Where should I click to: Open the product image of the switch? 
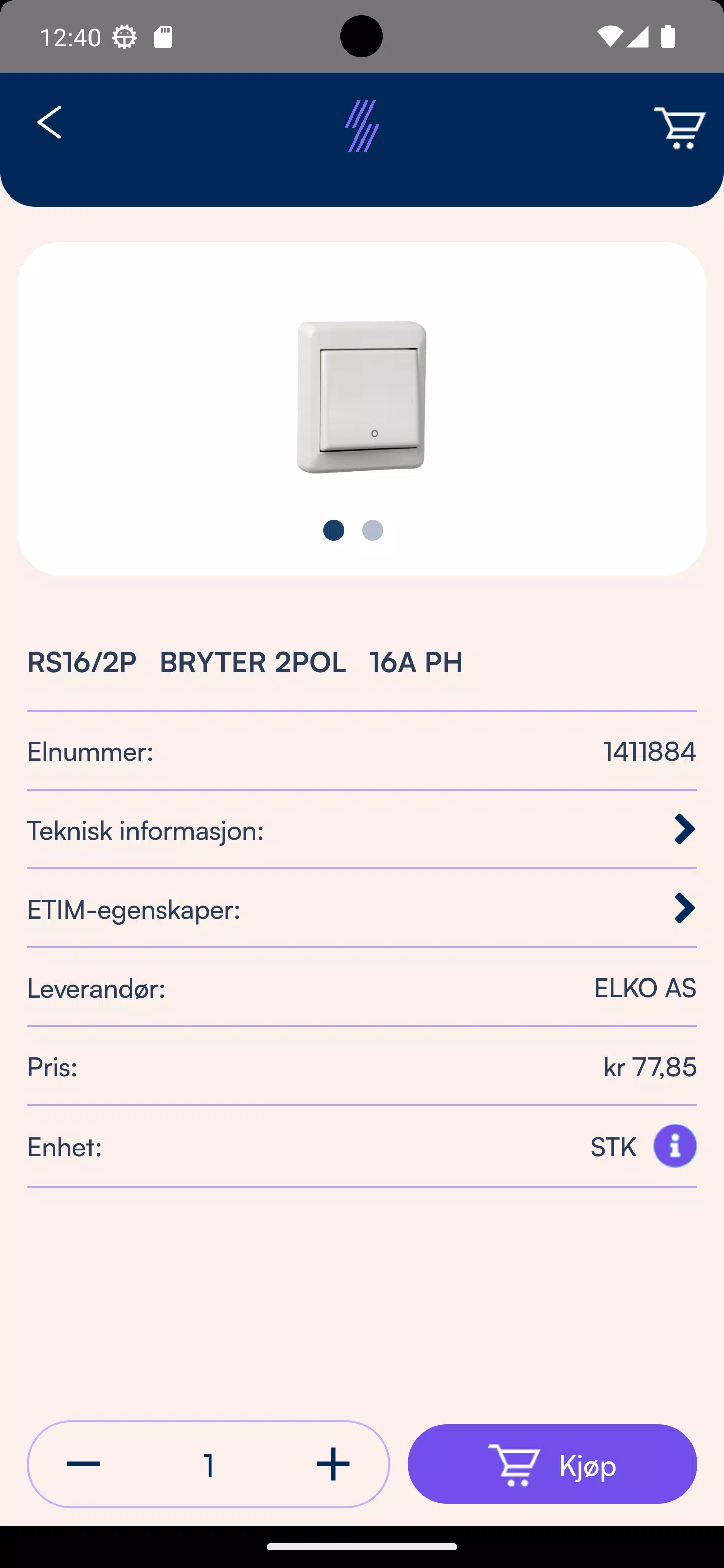tap(361, 398)
